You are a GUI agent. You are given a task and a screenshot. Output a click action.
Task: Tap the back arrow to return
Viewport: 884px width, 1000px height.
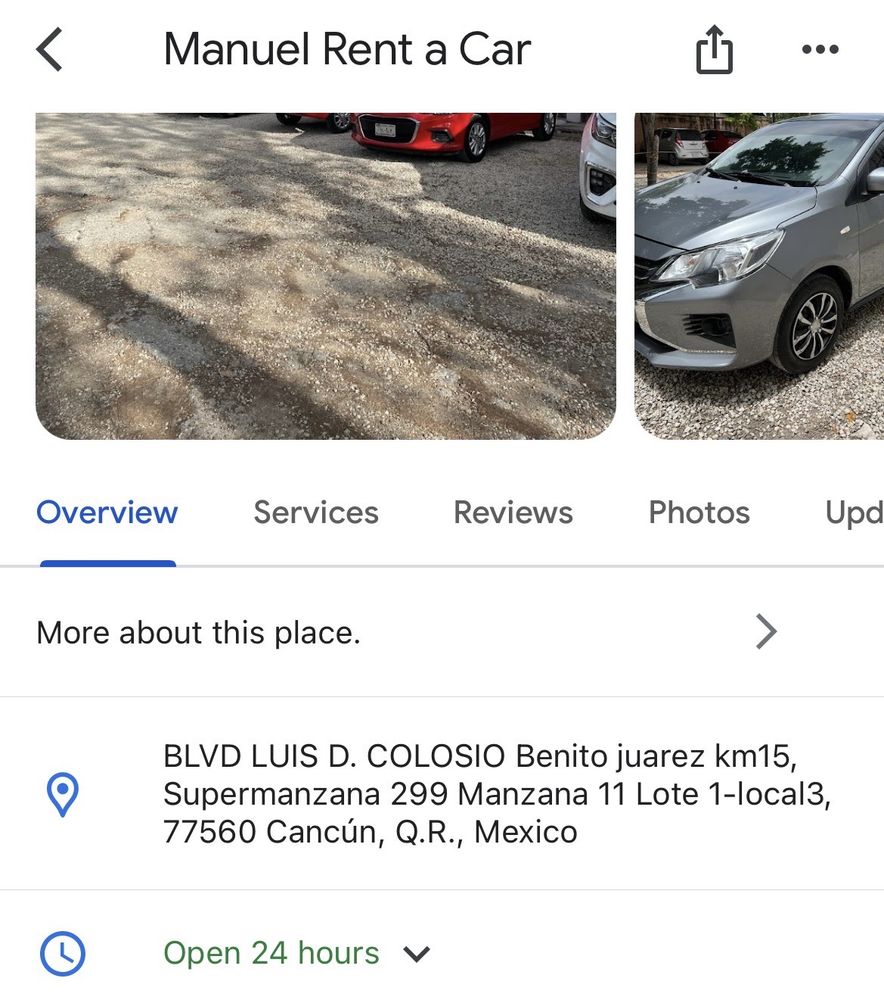coord(48,49)
